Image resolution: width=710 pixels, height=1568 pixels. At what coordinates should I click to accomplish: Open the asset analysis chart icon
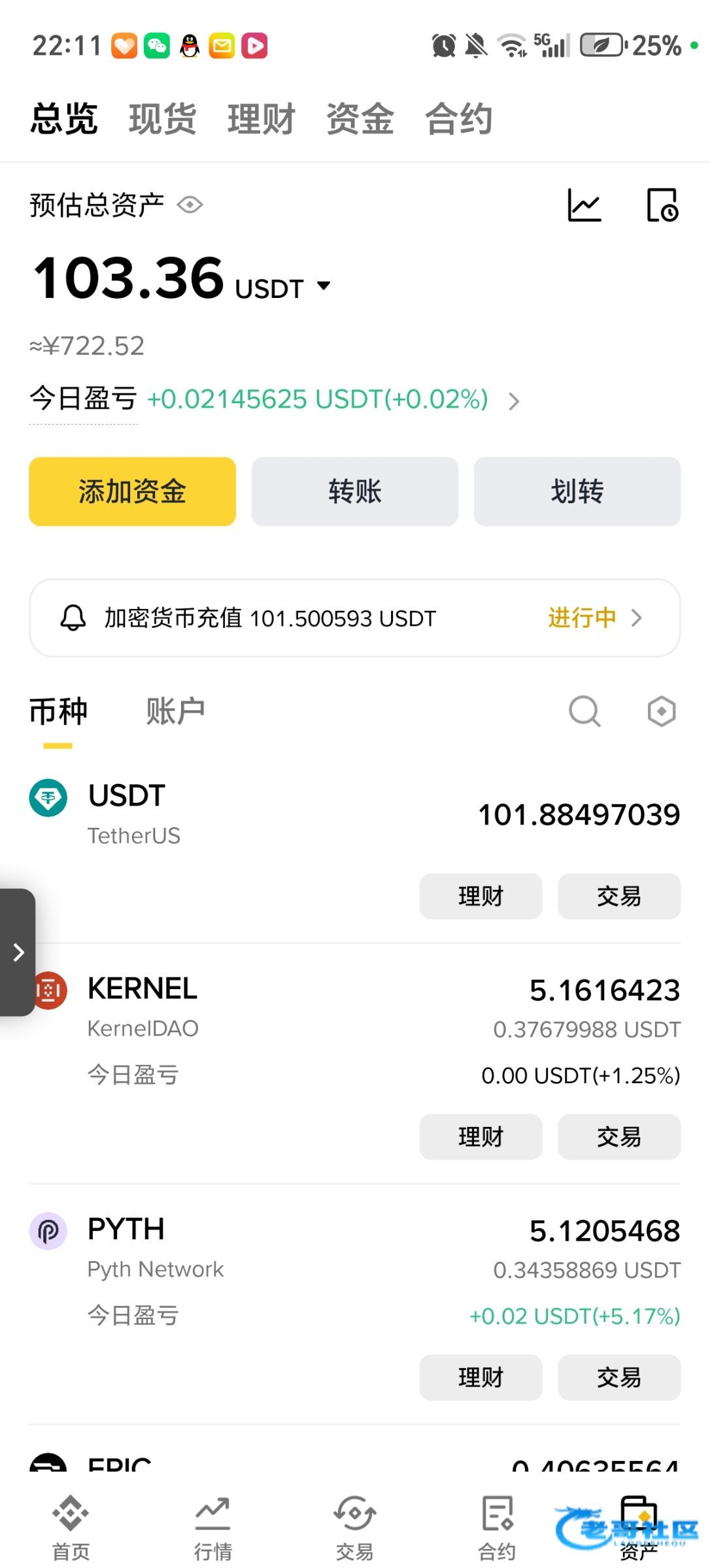pos(584,205)
